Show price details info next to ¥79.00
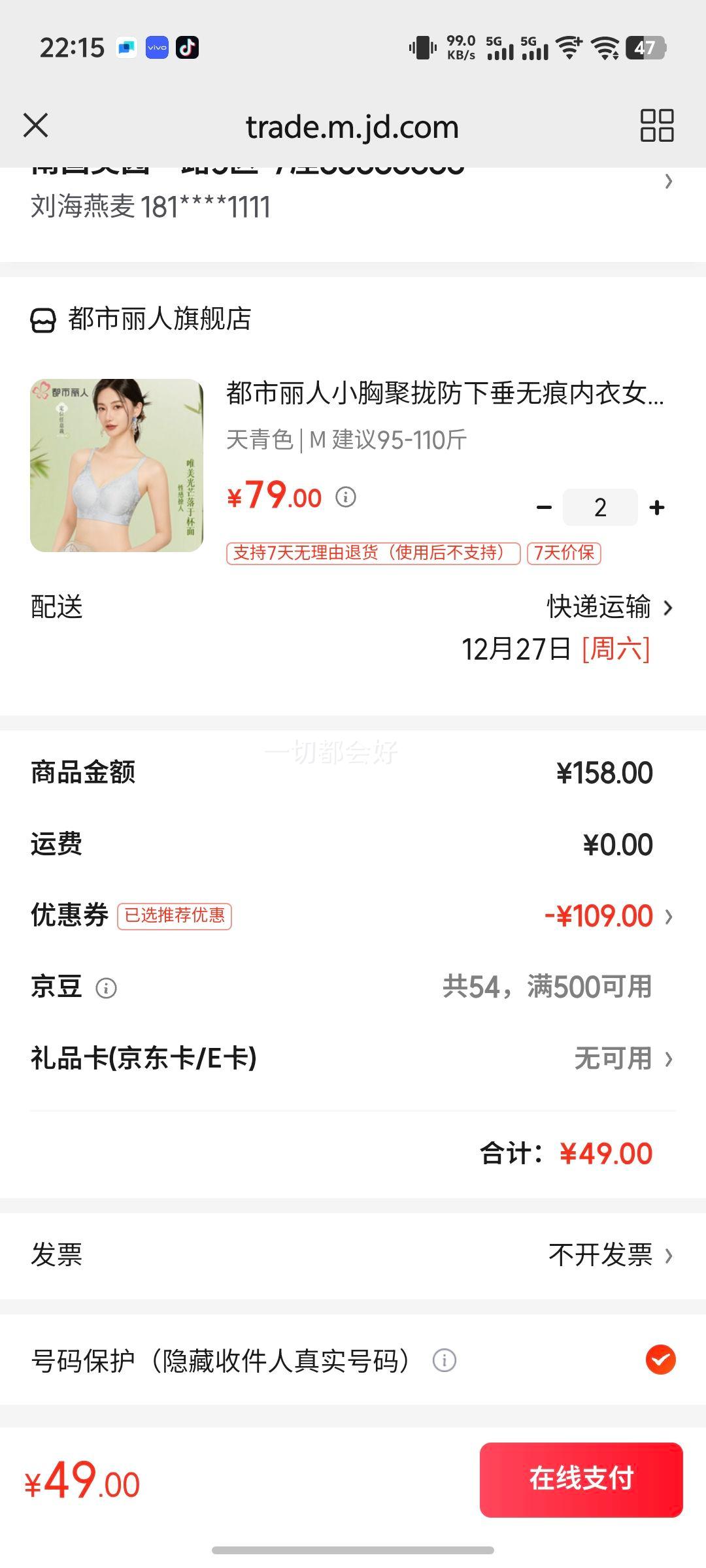 (346, 498)
